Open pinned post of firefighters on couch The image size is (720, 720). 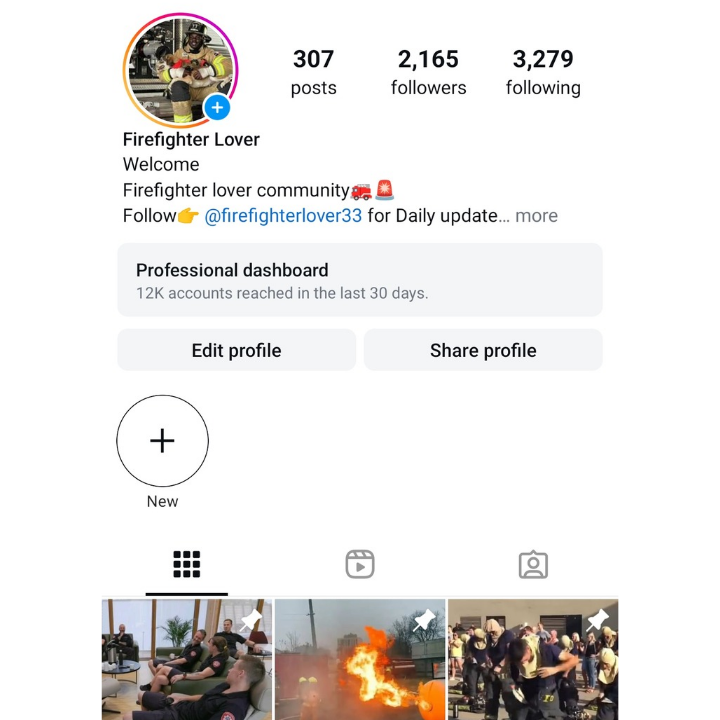(186, 660)
